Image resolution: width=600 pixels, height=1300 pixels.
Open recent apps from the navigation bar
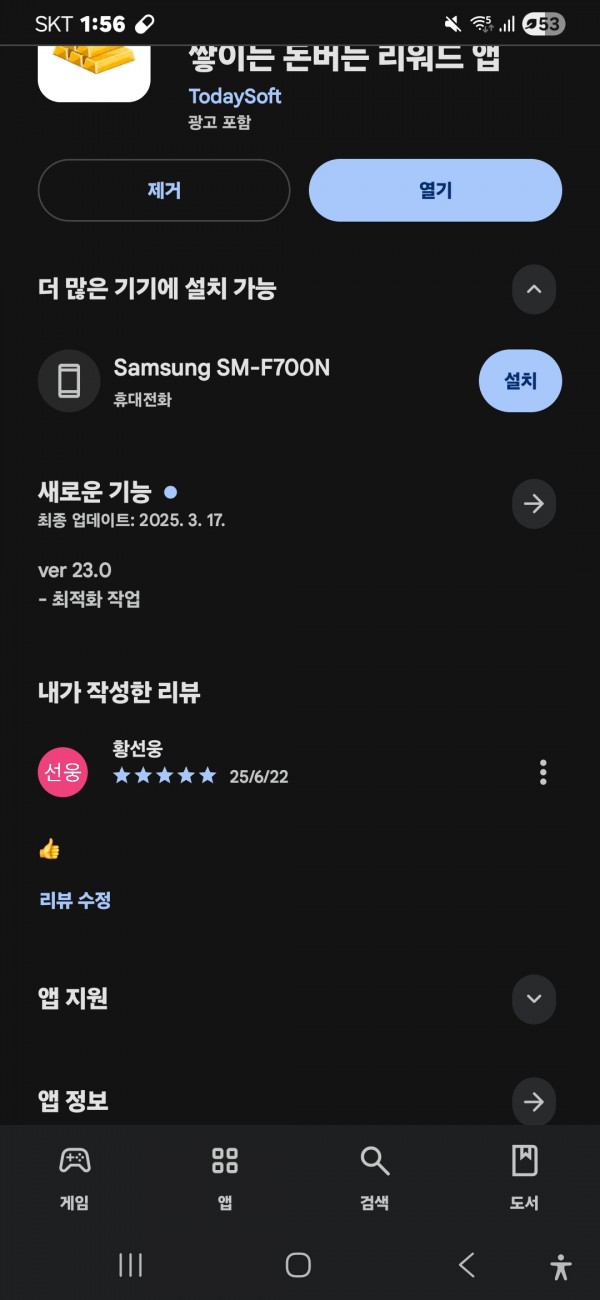pos(130,1265)
